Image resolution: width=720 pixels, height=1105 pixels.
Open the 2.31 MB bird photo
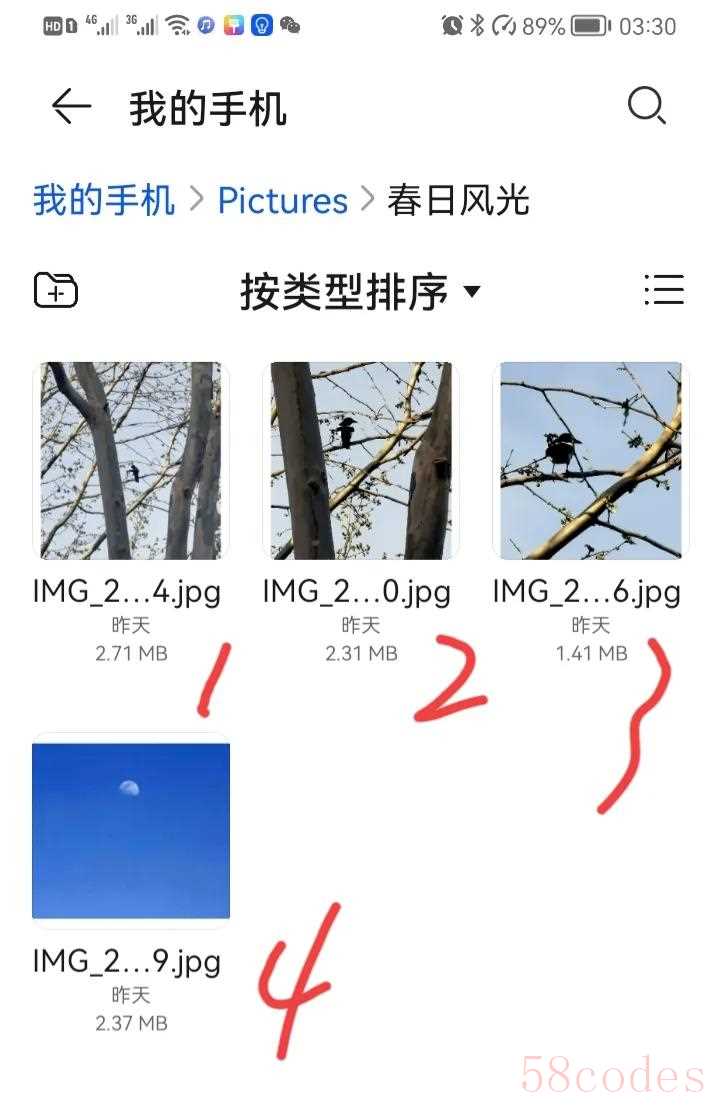coord(361,460)
